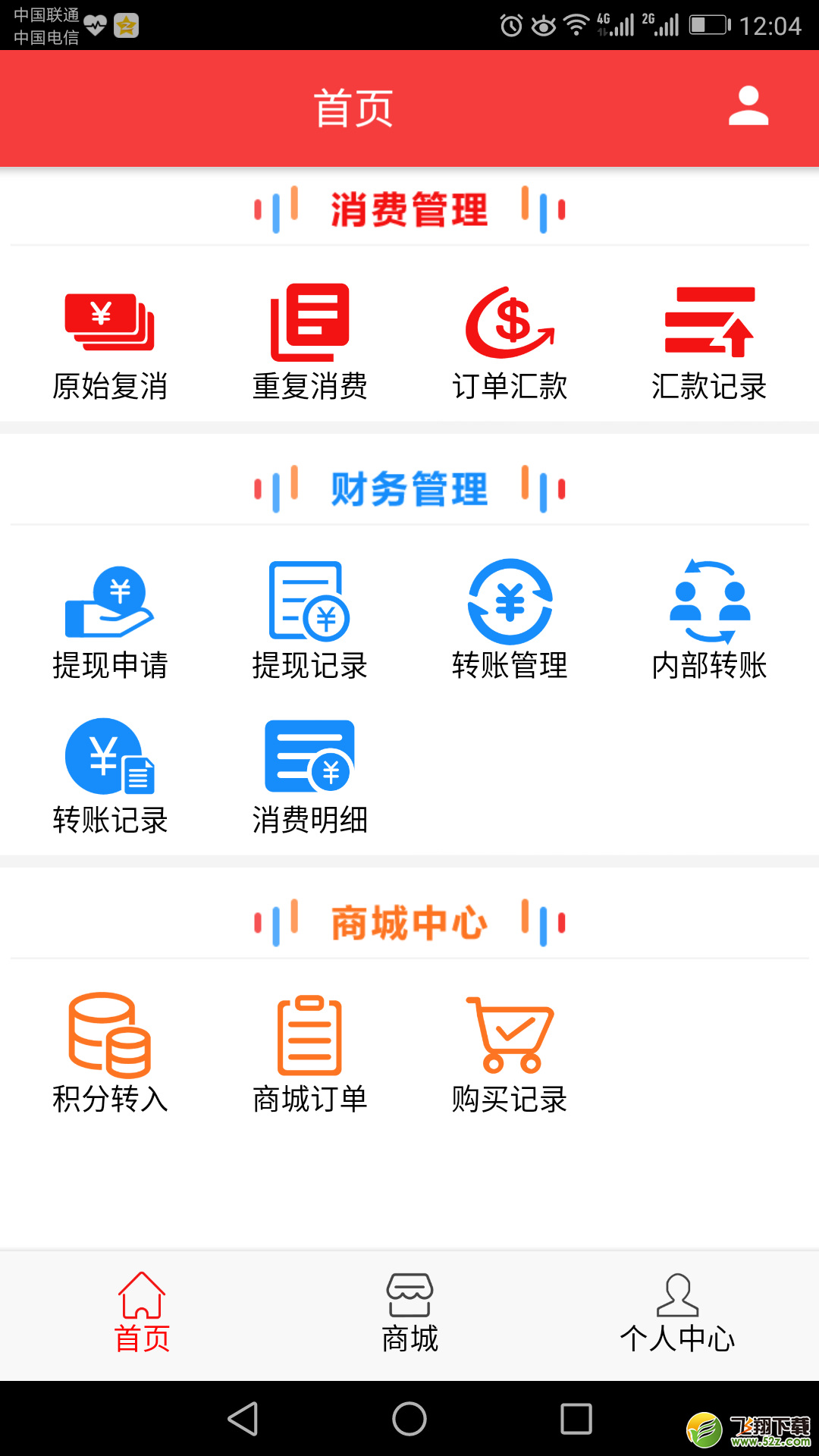This screenshot has width=819, height=1456.
Task: Switch to the 商城 tab
Action: click(x=409, y=1313)
